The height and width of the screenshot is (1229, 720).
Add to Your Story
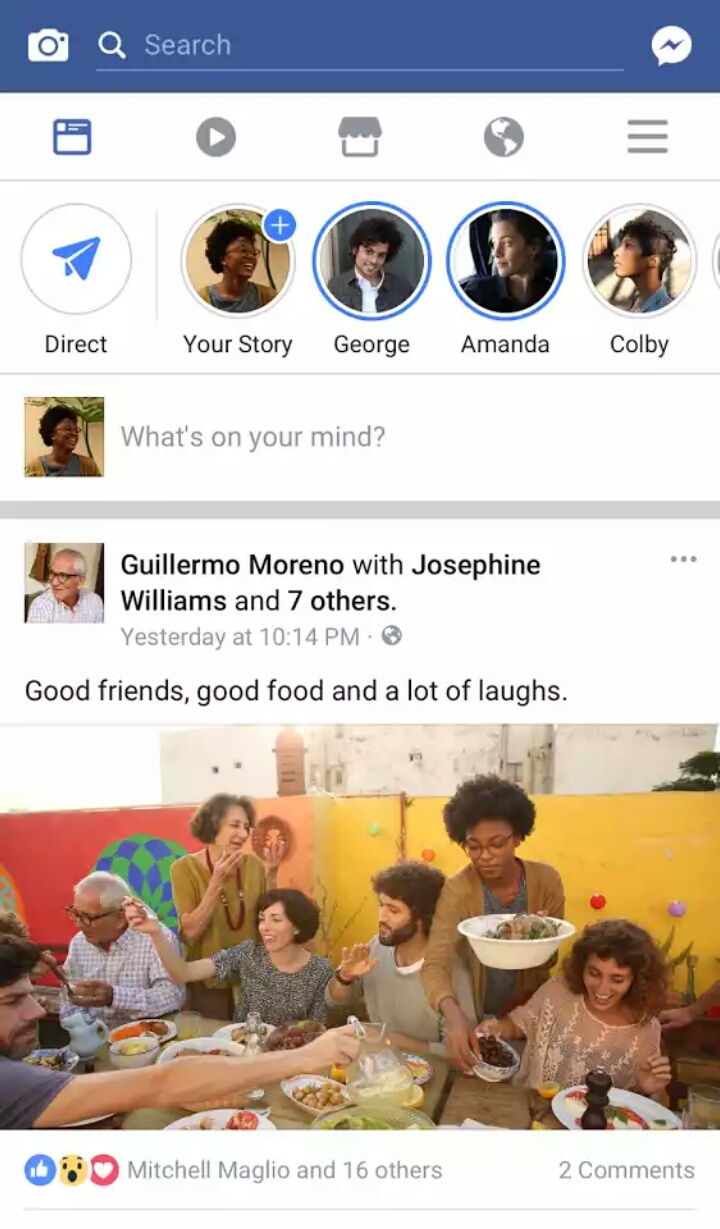click(238, 260)
